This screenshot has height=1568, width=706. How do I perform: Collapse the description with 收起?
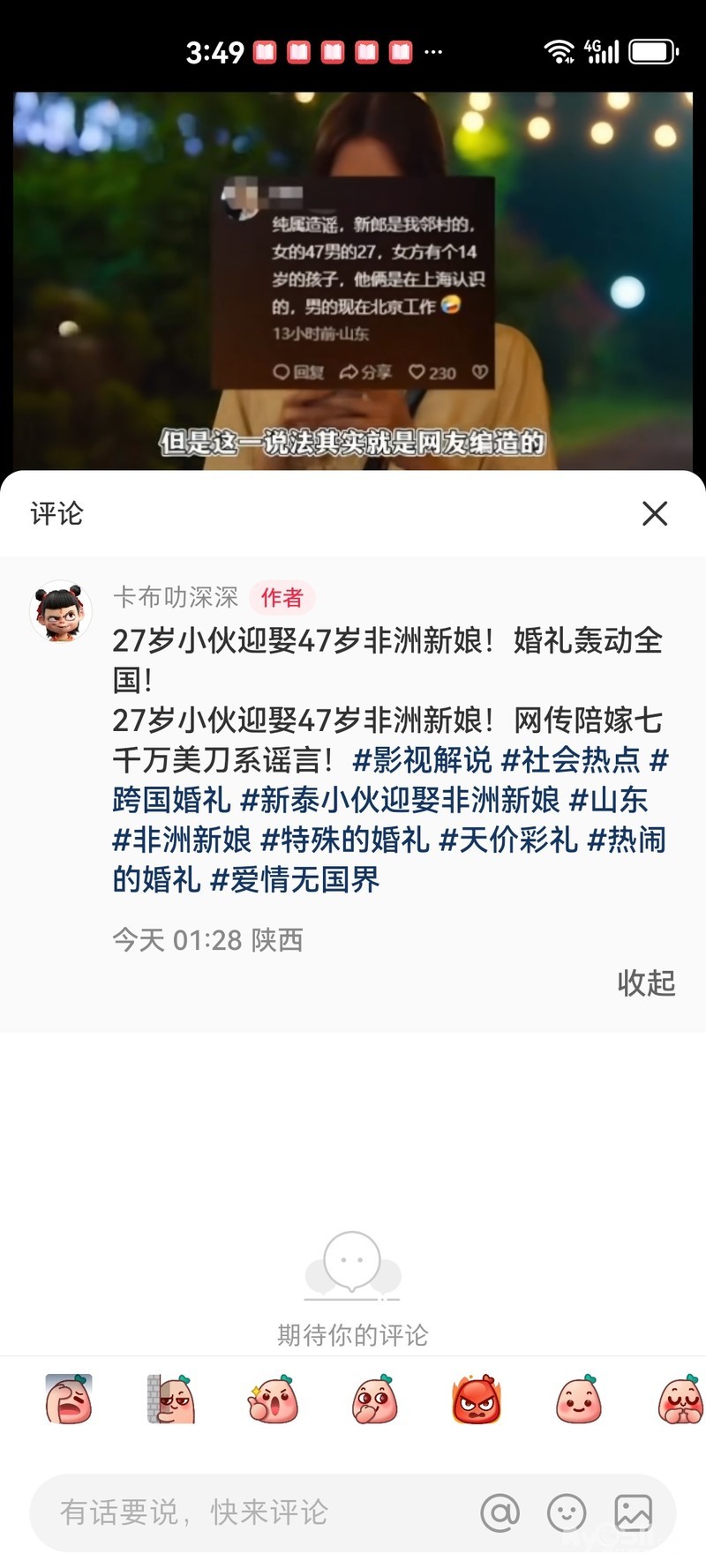(x=646, y=982)
